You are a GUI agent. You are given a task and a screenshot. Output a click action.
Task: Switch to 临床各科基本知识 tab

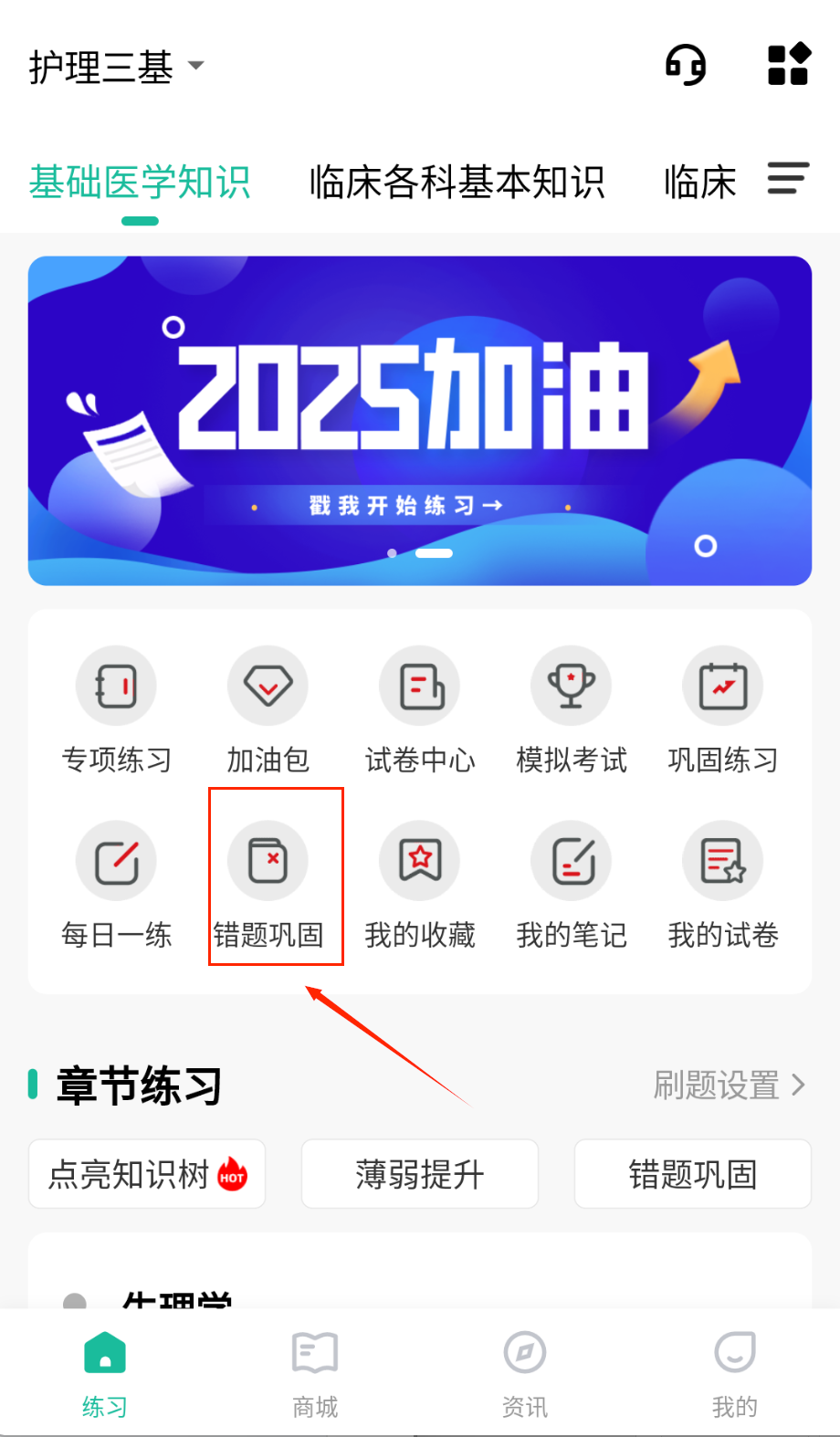tap(457, 182)
